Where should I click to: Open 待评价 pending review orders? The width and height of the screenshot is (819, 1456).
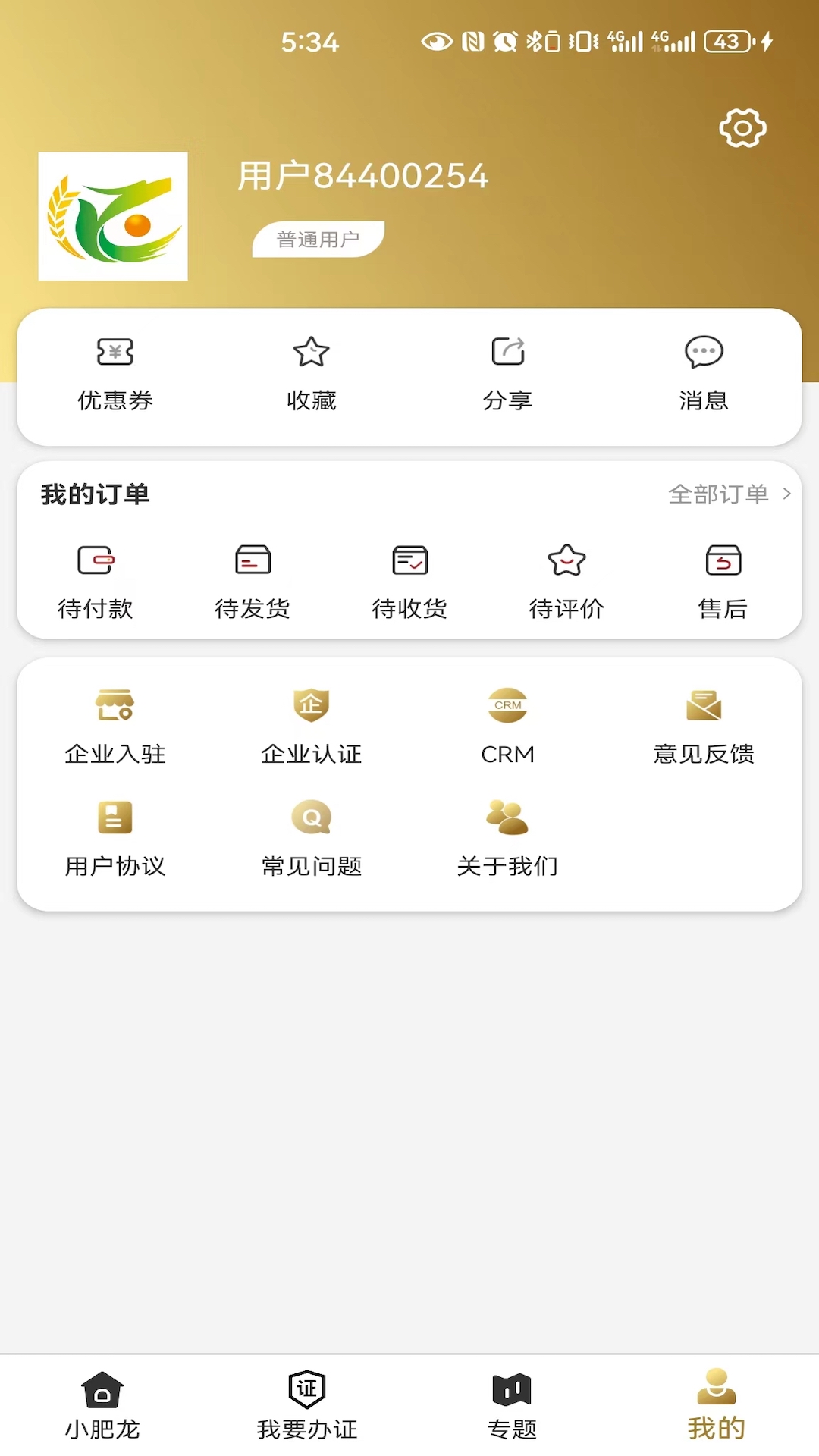tap(567, 580)
